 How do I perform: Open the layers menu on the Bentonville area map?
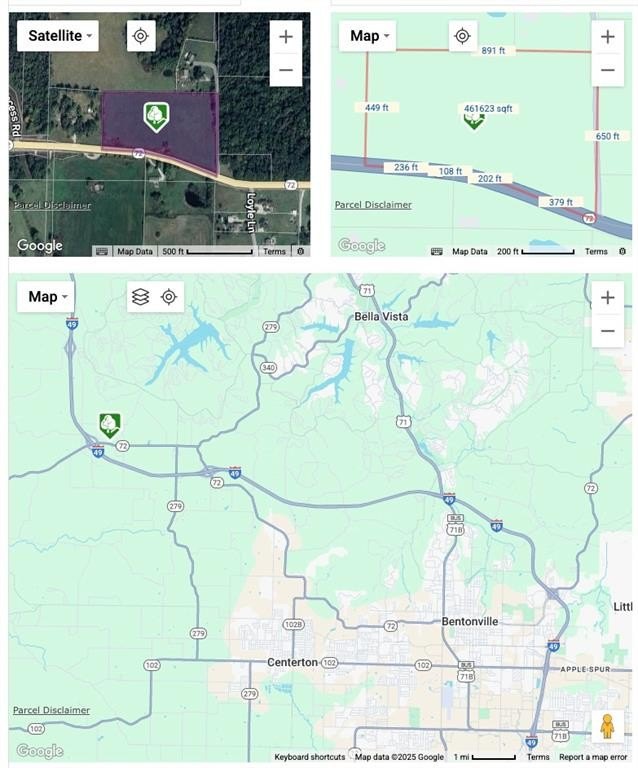pyautogui.click(x=141, y=296)
